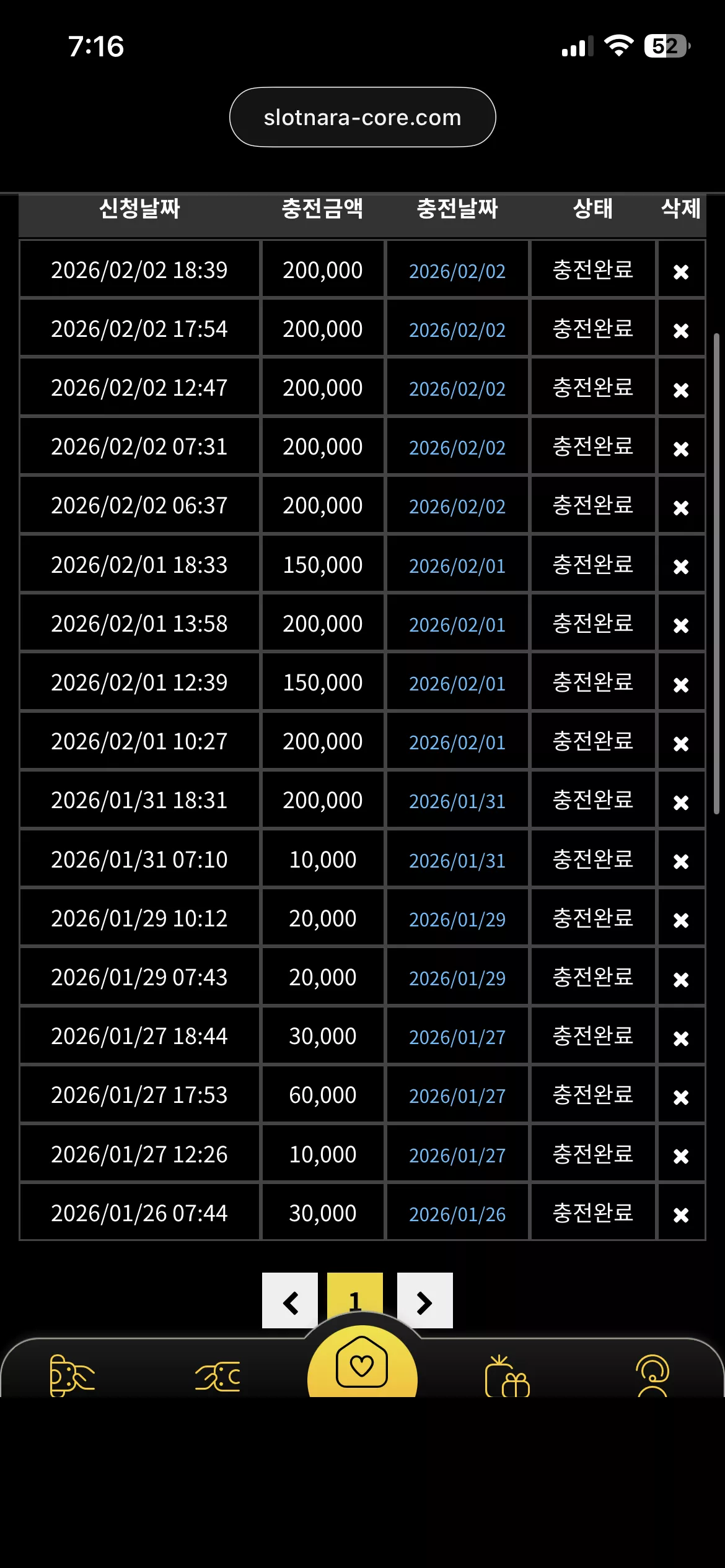Remove the 2026/02/01 18:33 entry
Screen dimensions: 725x1568
(x=681, y=567)
